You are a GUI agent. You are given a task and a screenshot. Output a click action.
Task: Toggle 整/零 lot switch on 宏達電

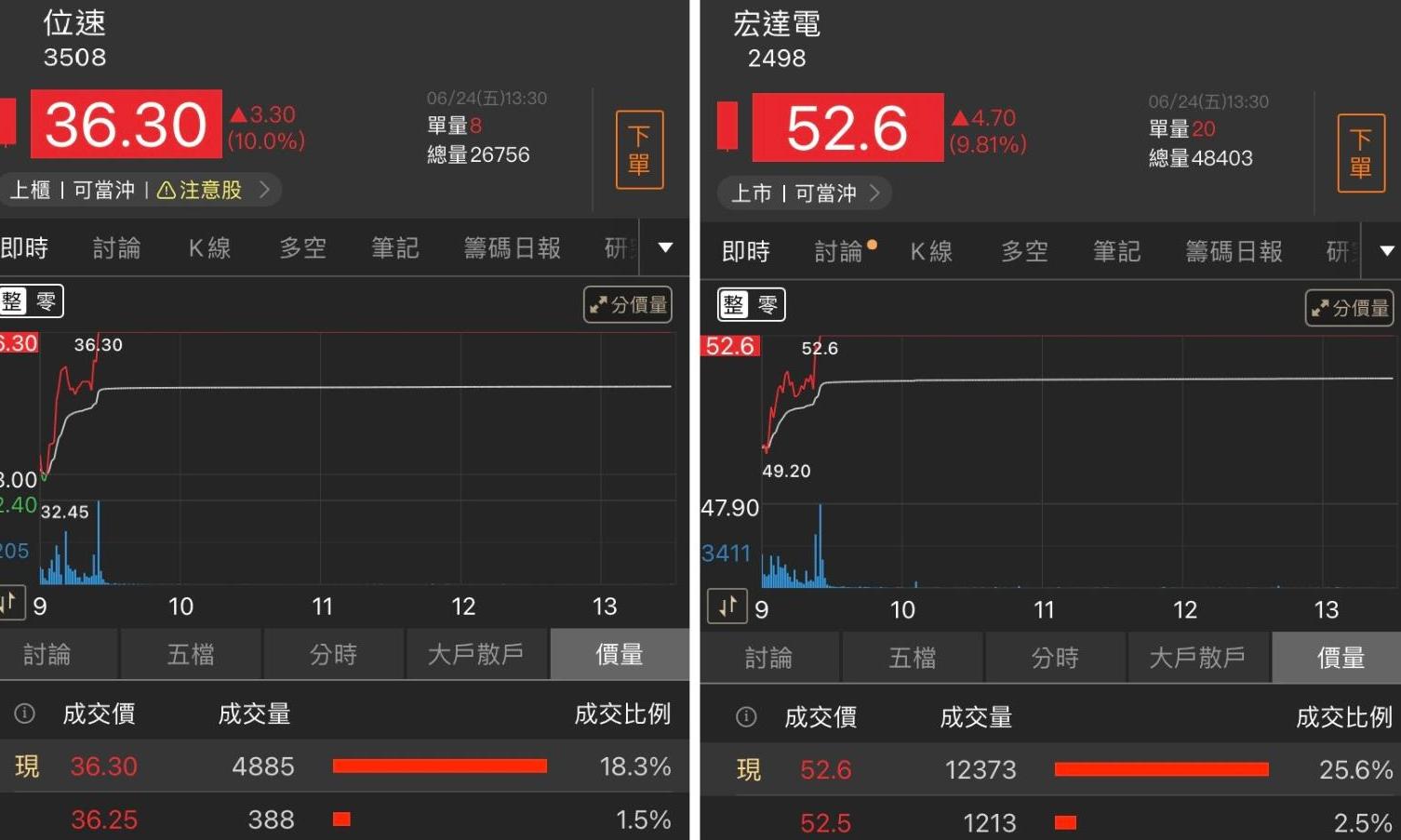pos(752,305)
